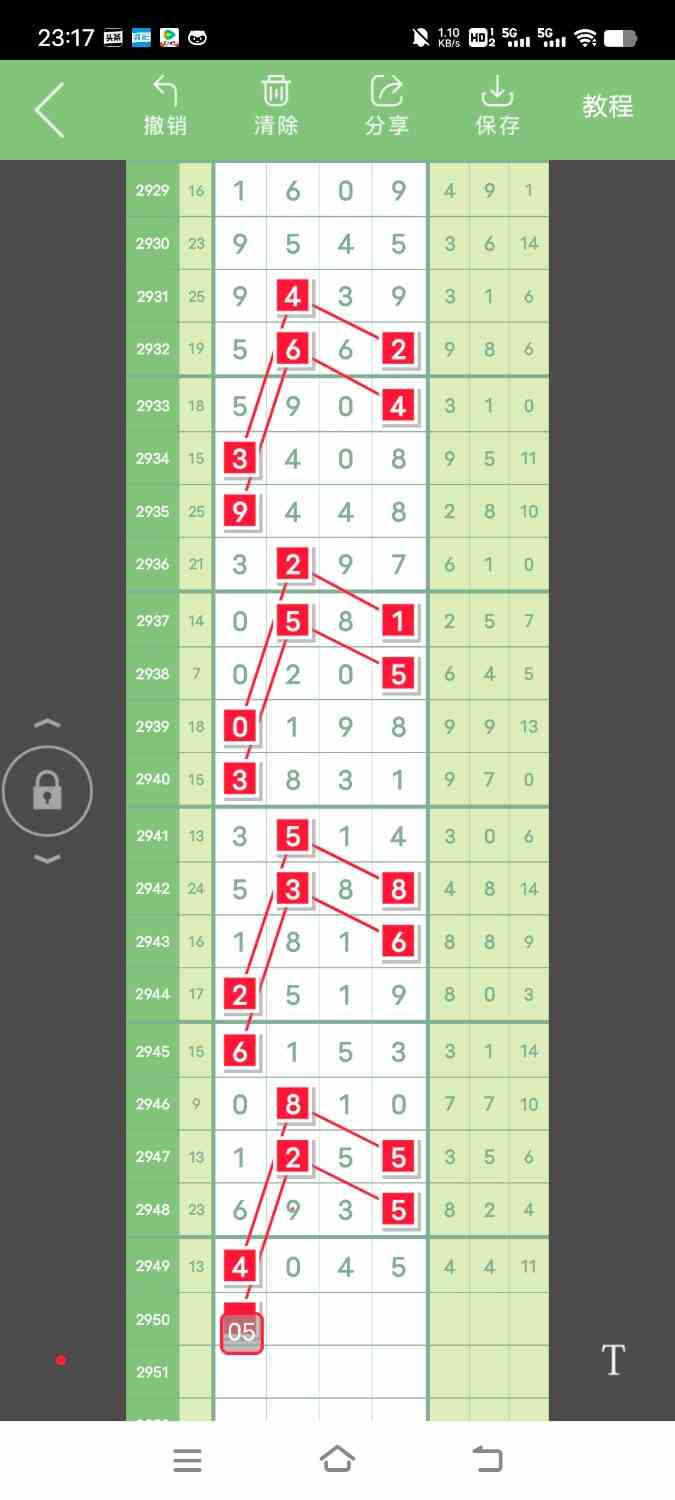The width and height of the screenshot is (675, 1500).
Task: Save the chart with 保存
Action: pyautogui.click(x=497, y=107)
